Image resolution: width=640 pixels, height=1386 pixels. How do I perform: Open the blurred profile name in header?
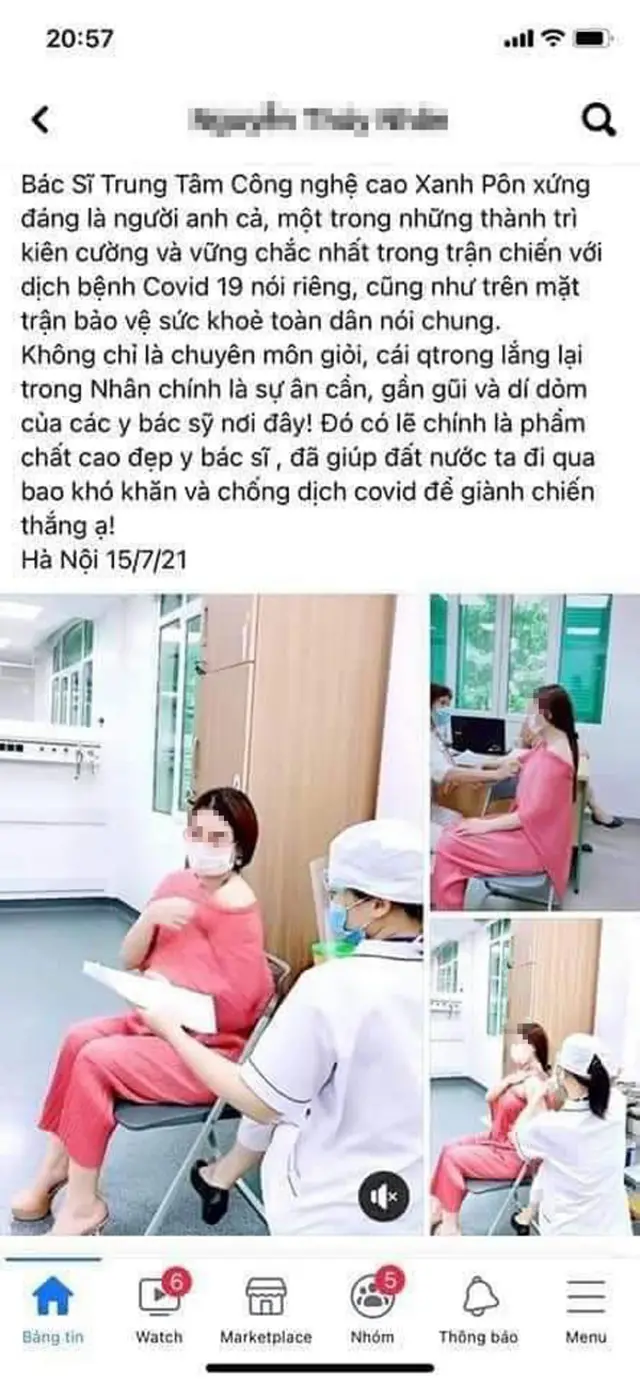click(x=320, y=121)
